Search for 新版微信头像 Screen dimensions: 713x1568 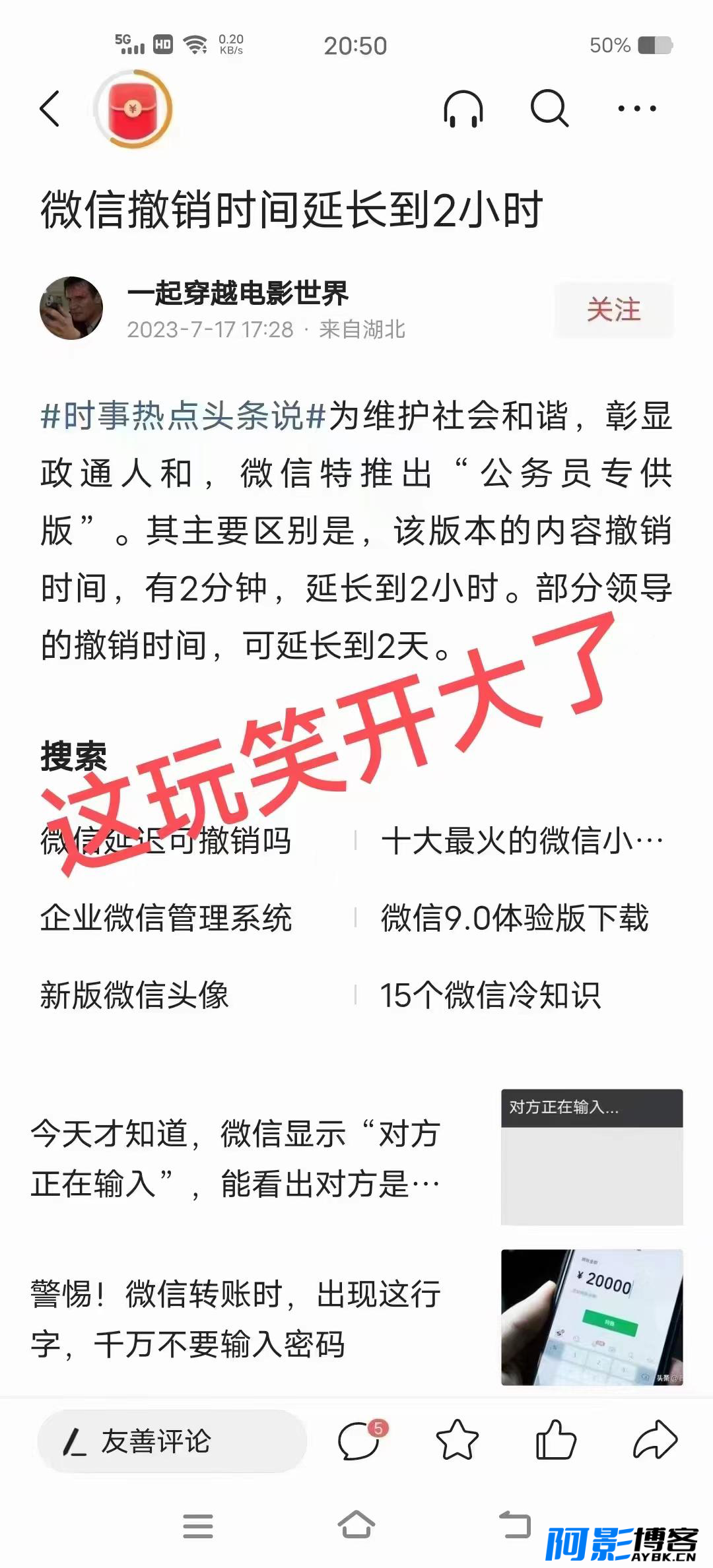[134, 995]
